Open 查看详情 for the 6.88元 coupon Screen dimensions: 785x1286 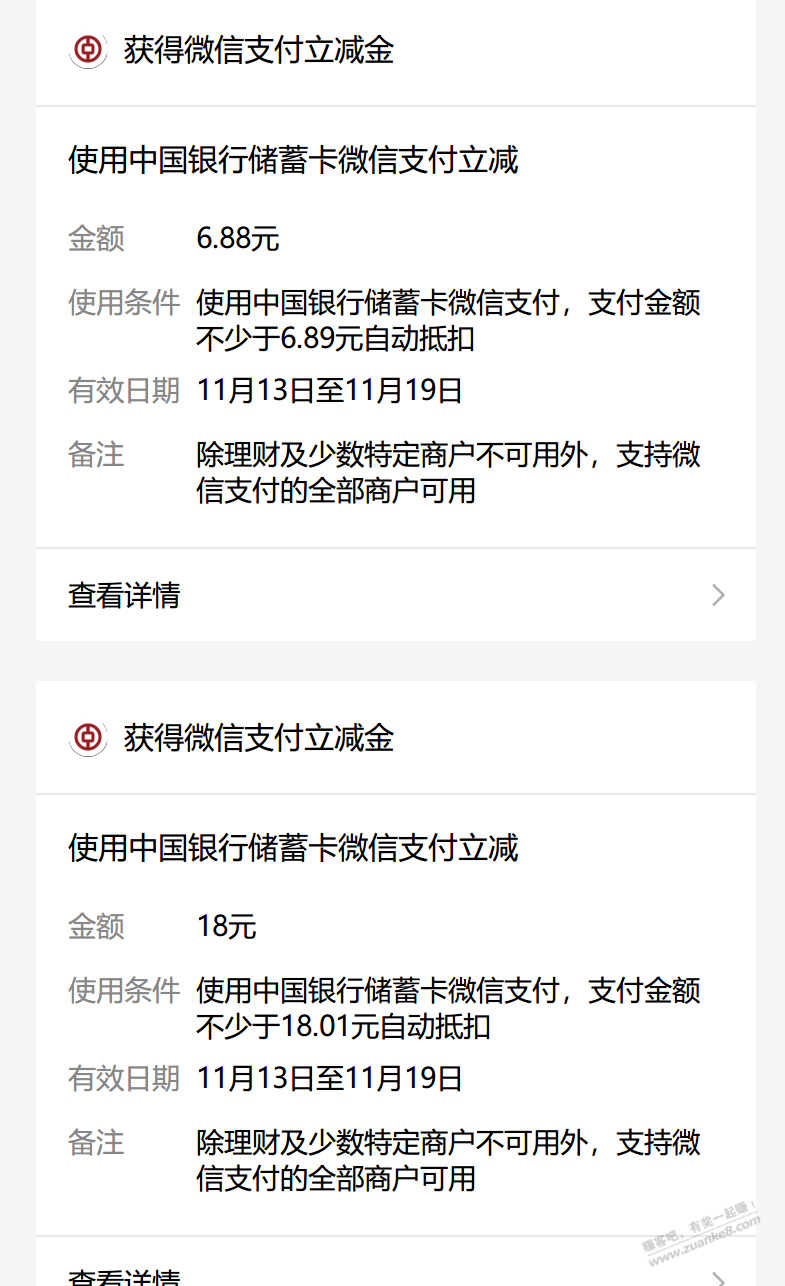(395, 596)
